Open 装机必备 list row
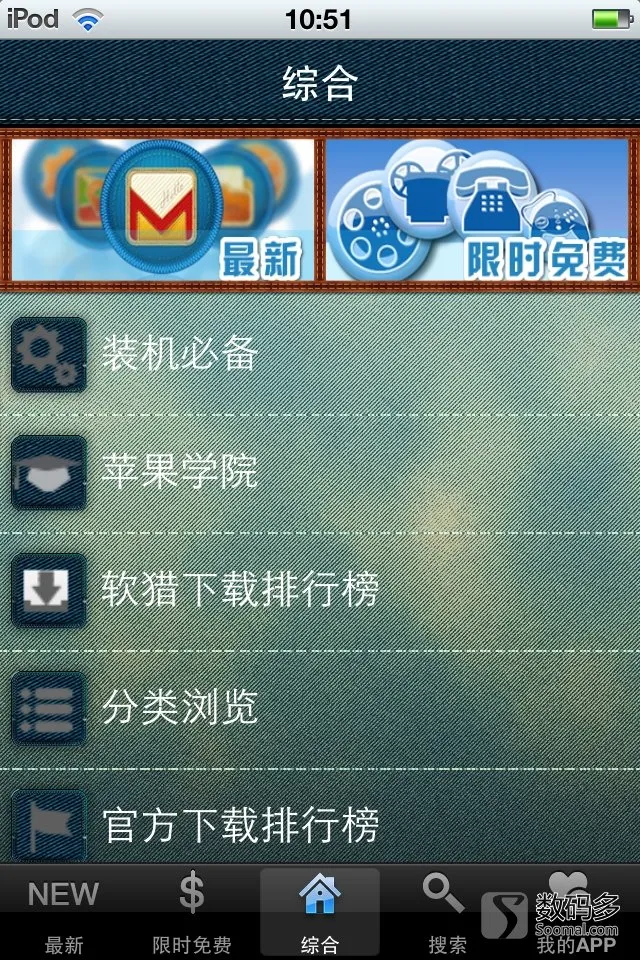Screen dimensions: 640x960 tap(320, 354)
